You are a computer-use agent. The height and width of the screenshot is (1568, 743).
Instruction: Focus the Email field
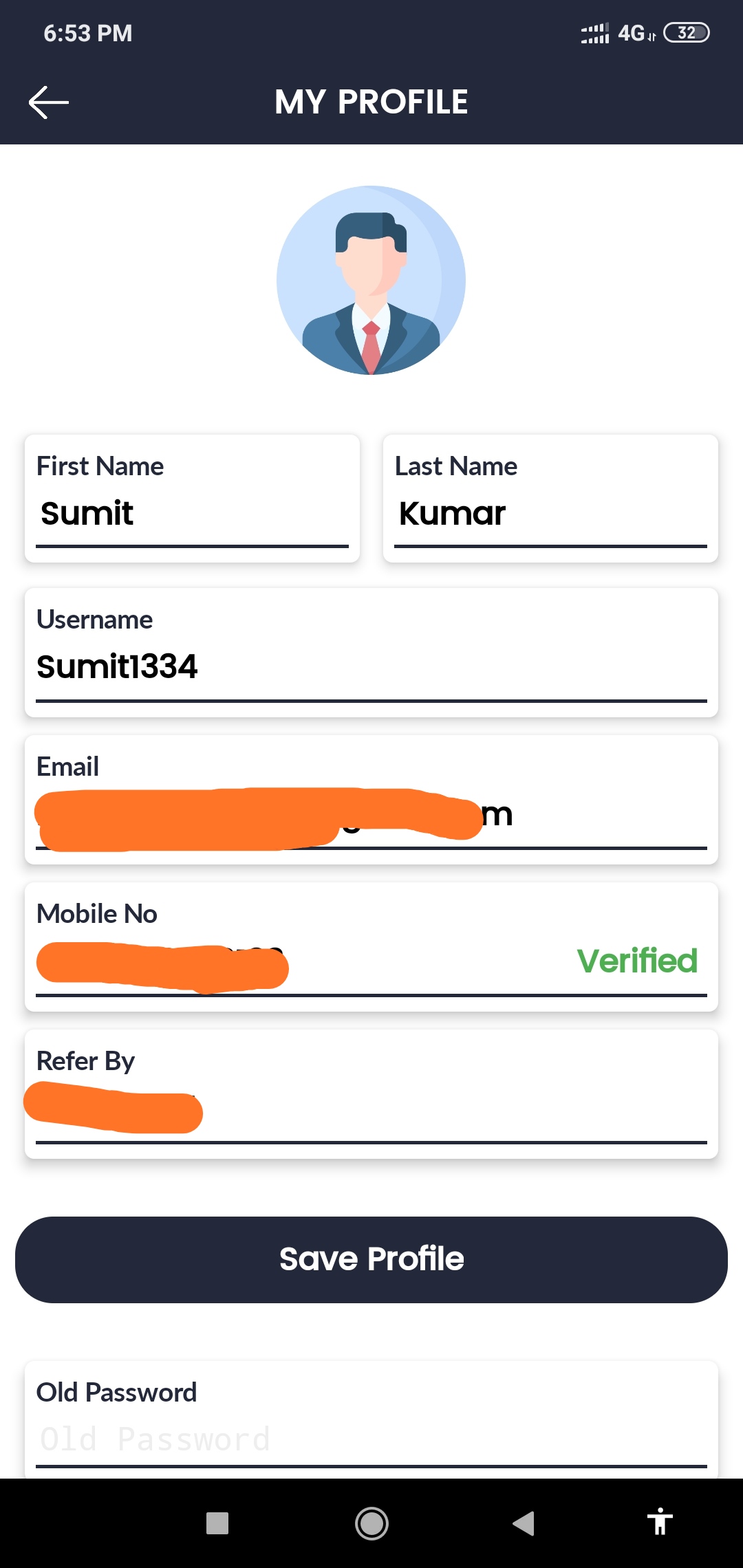371,814
